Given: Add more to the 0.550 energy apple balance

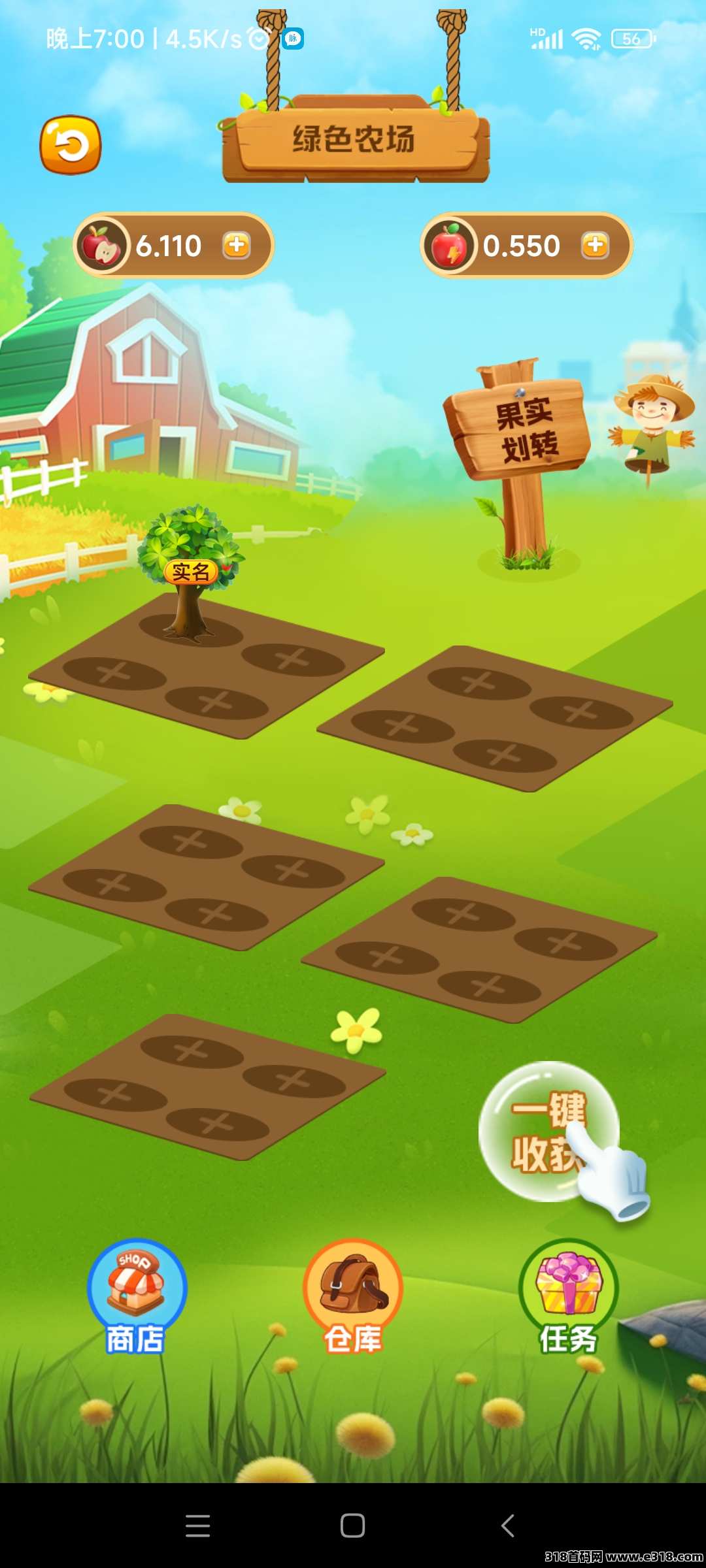Looking at the screenshot, I should pos(595,246).
